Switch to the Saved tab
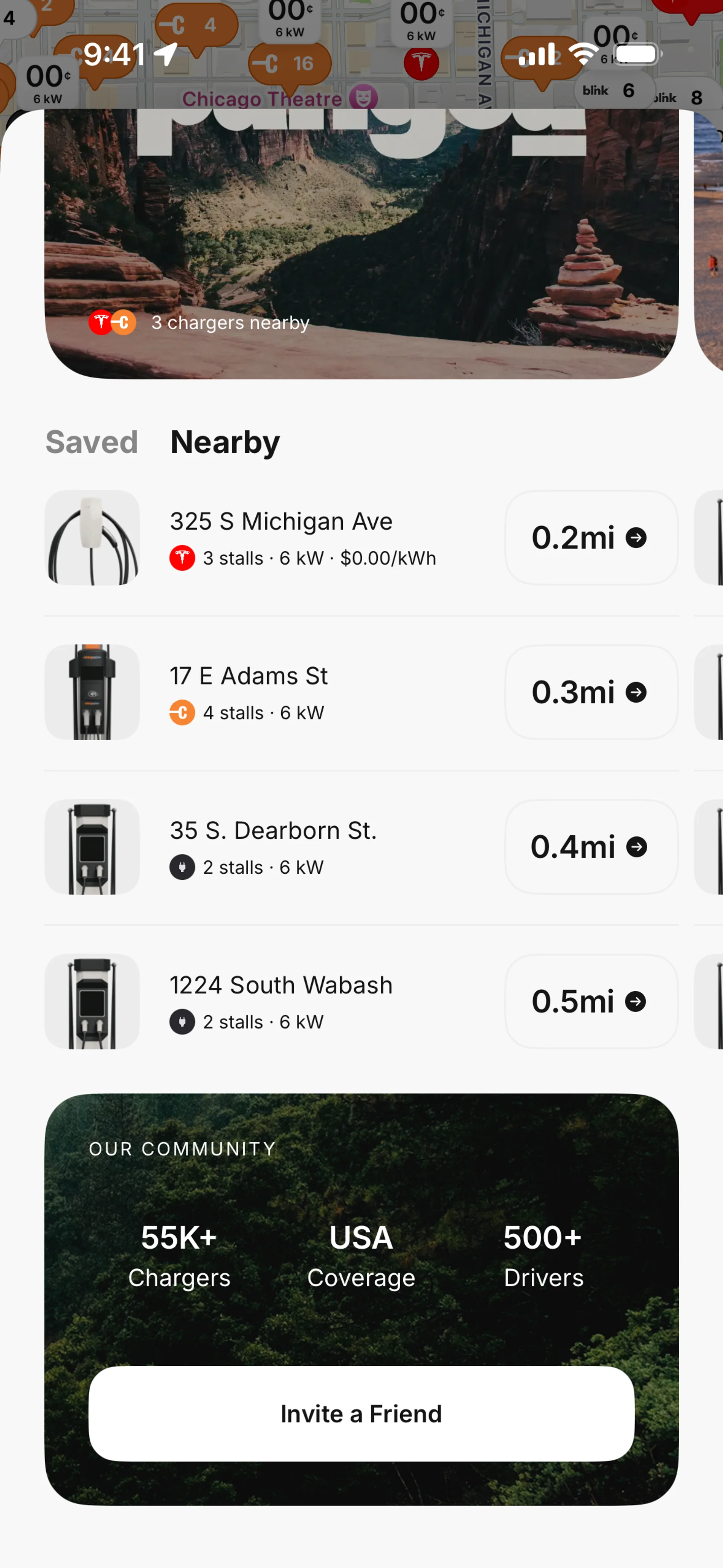 pyautogui.click(x=92, y=441)
